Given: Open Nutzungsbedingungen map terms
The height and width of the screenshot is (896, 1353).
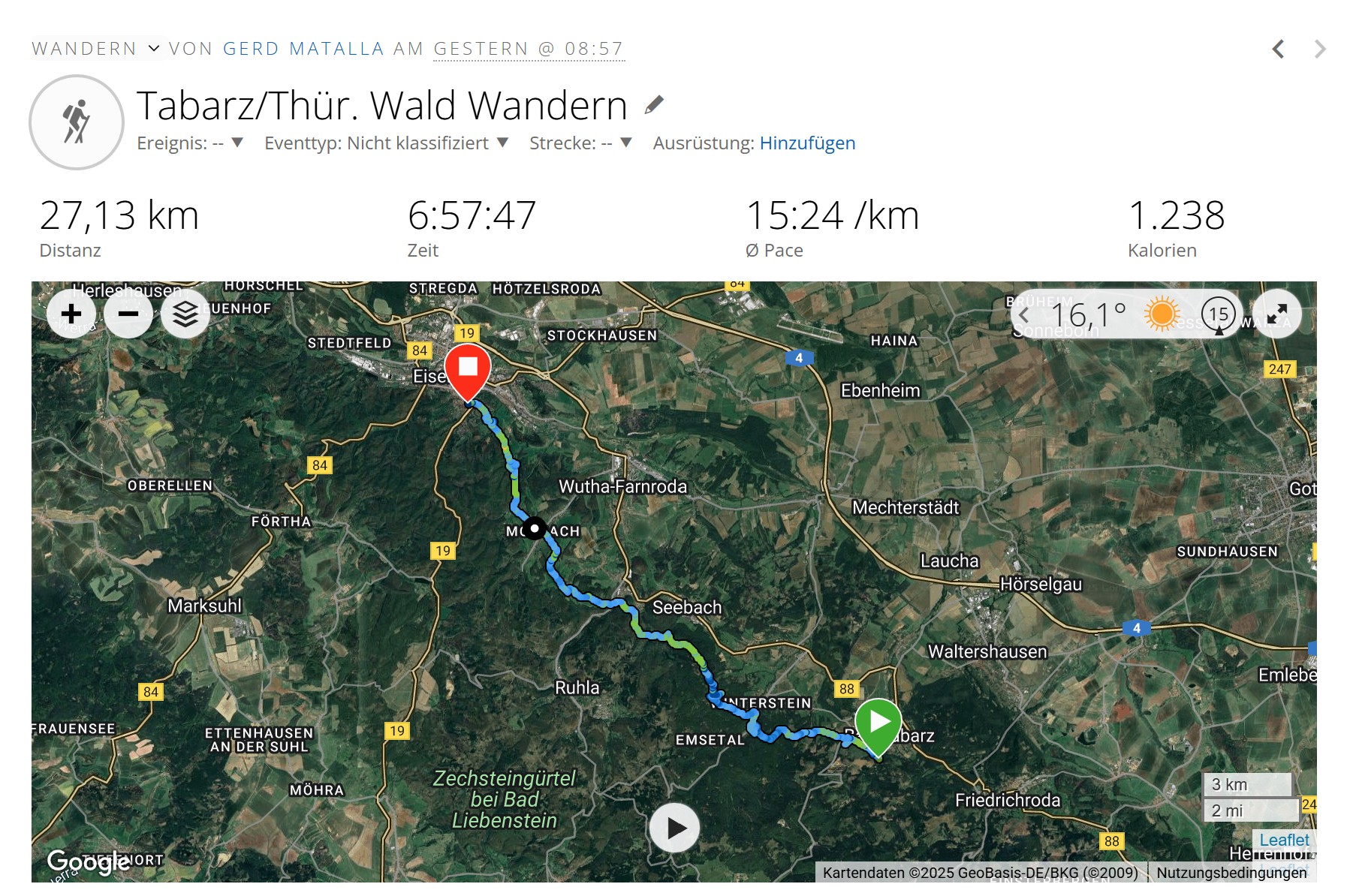Looking at the screenshot, I should [x=1231, y=872].
